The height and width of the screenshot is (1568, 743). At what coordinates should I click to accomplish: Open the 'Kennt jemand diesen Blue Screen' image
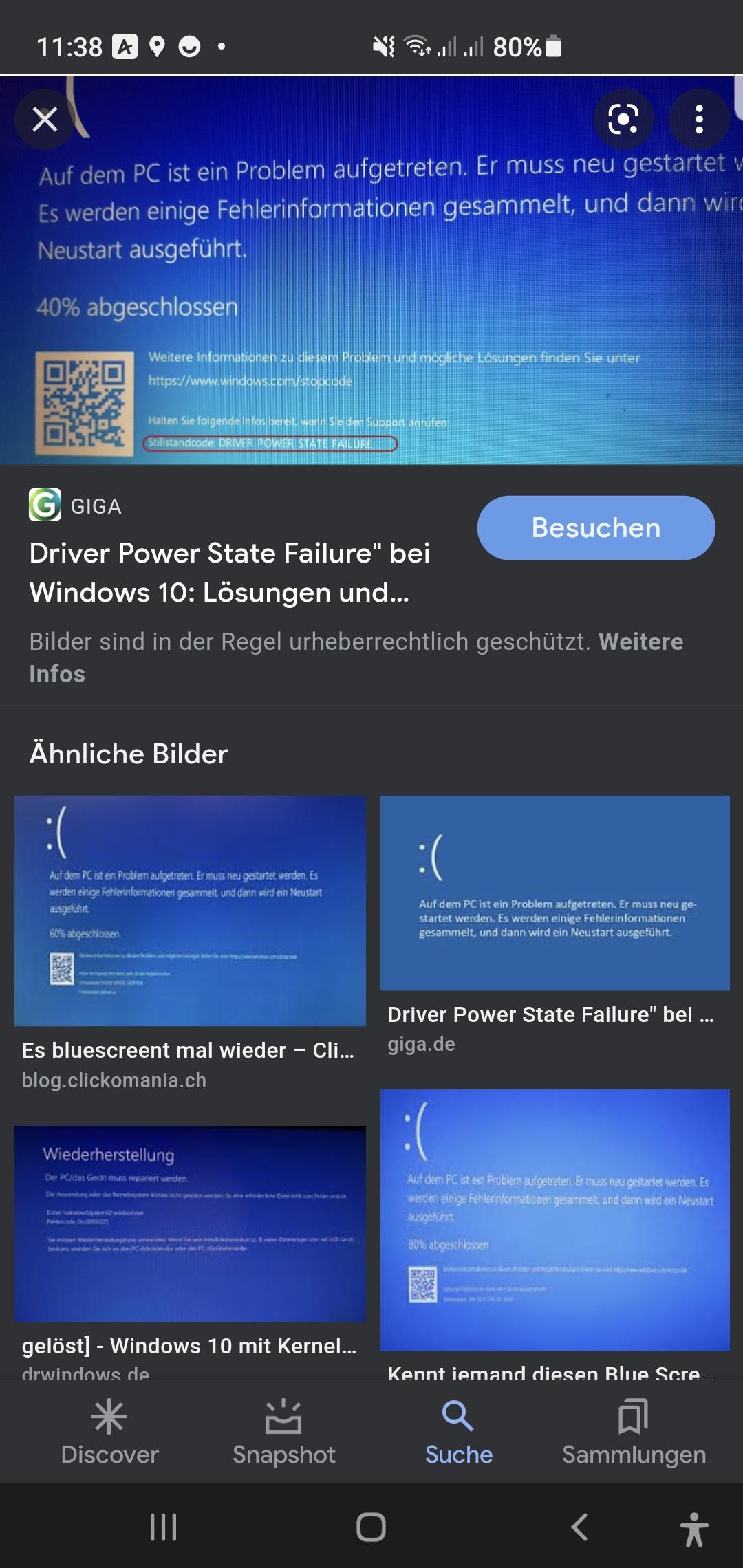click(554, 1220)
